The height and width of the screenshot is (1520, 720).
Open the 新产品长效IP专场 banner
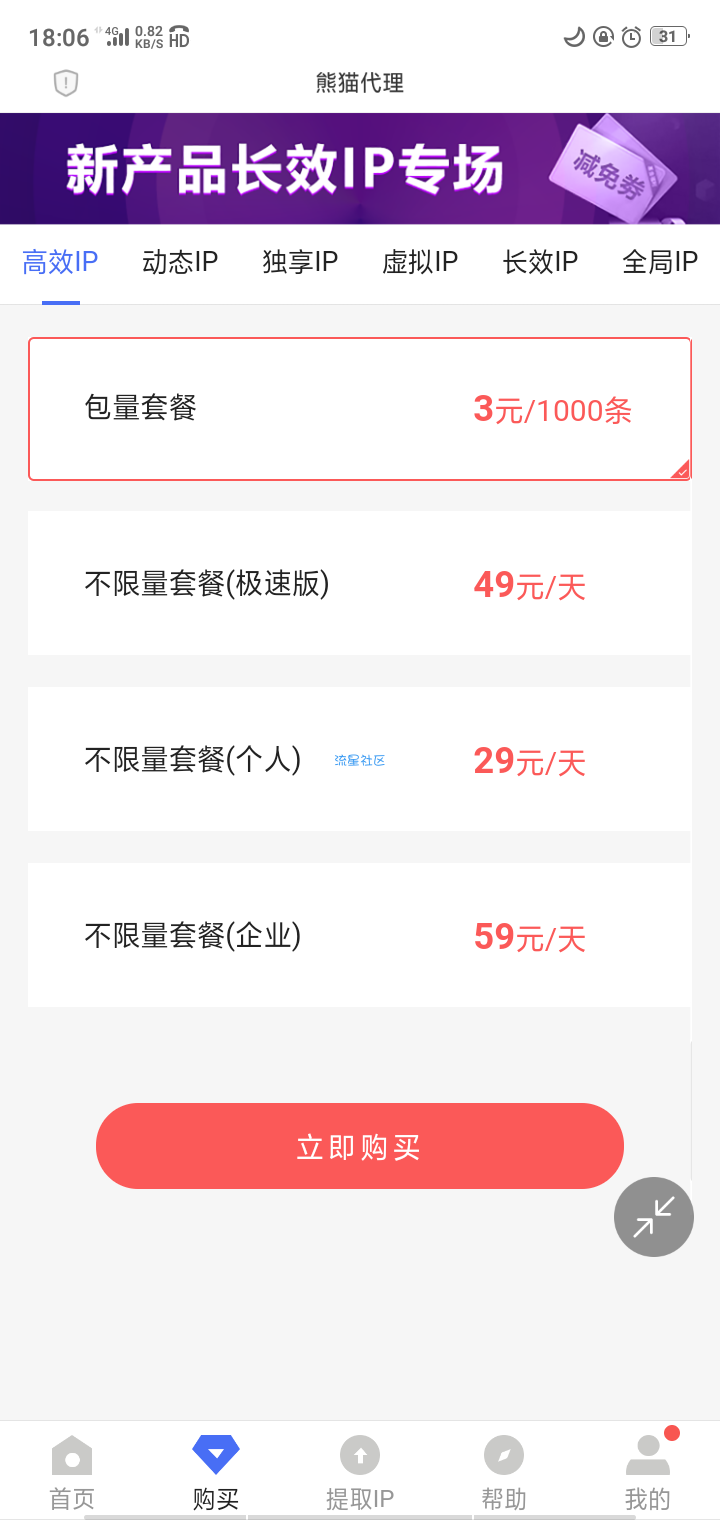[360, 169]
